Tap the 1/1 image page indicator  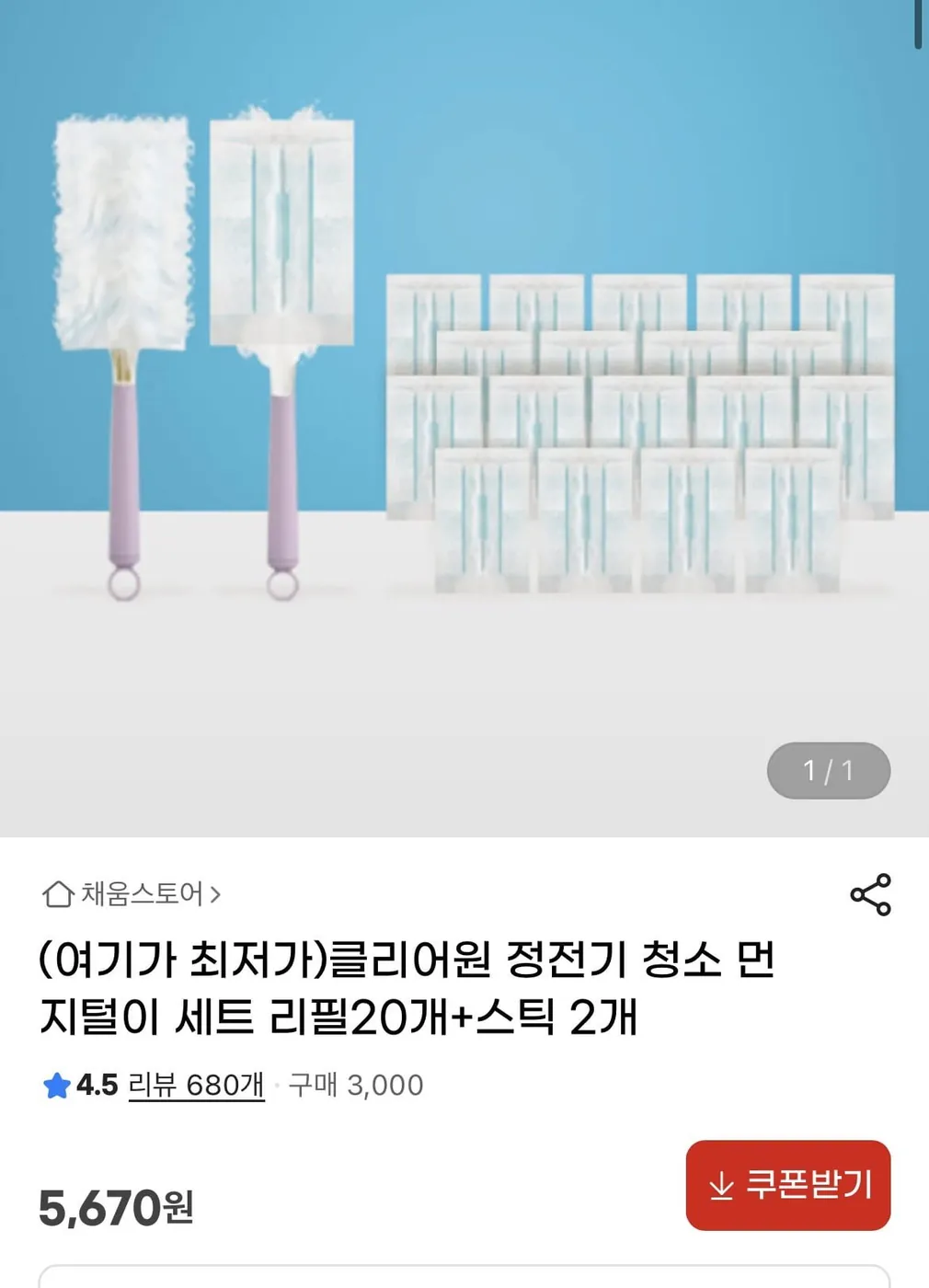(x=826, y=771)
